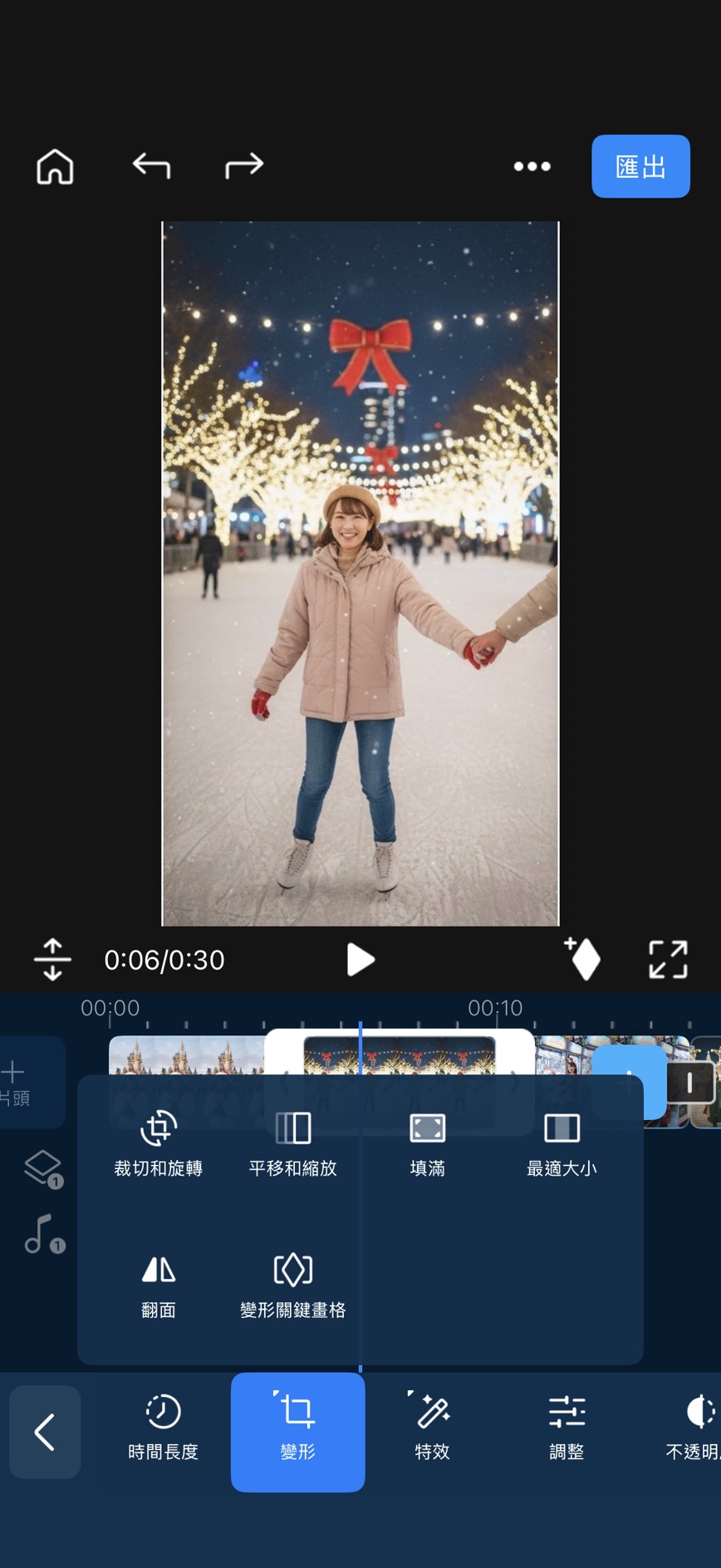The height and width of the screenshot is (1568, 721).
Task: Select 裁切和旋轉 crop and rotate
Action: click(x=158, y=1144)
